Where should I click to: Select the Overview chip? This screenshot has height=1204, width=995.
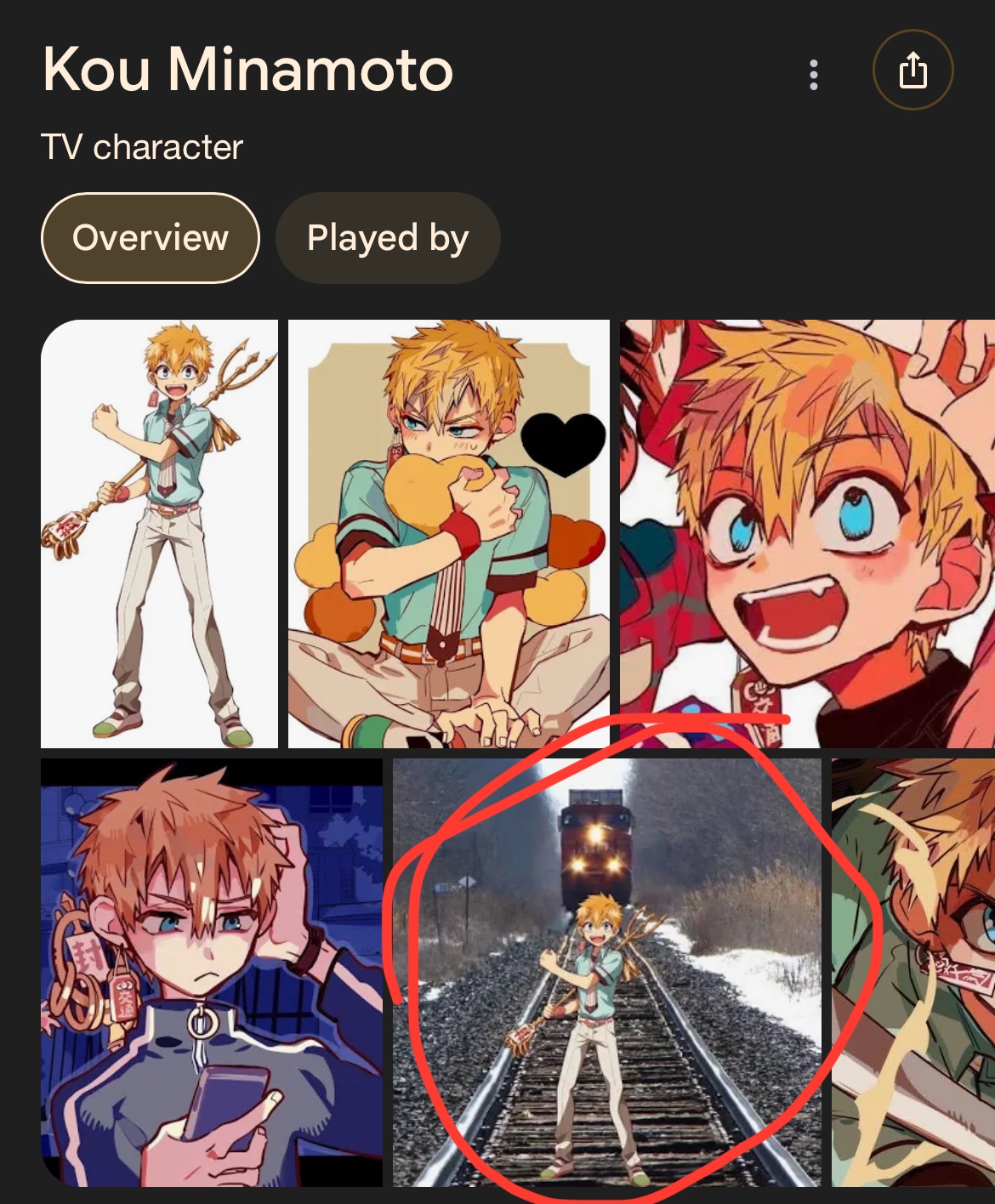tap(151, 238)
